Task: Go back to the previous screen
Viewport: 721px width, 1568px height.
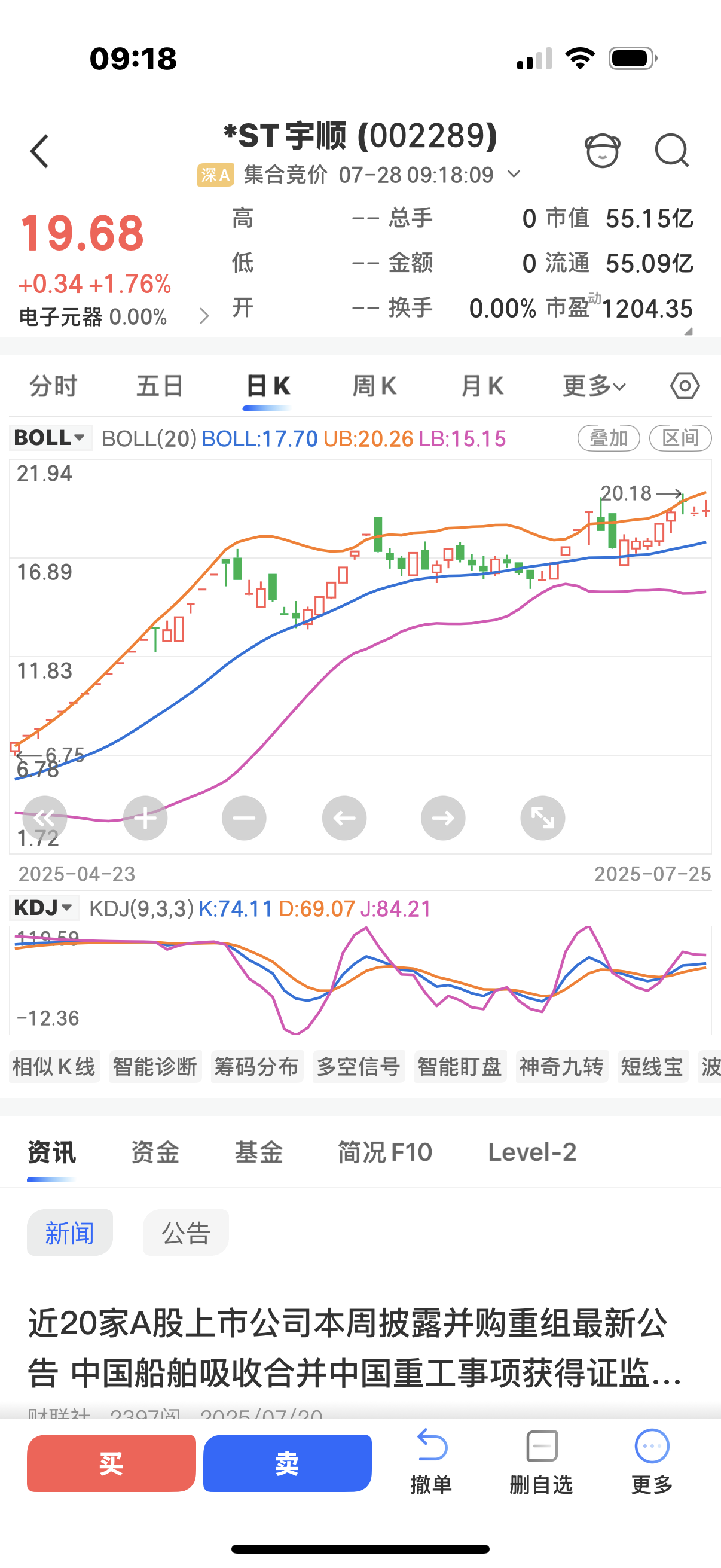Action: pos(39,151)
